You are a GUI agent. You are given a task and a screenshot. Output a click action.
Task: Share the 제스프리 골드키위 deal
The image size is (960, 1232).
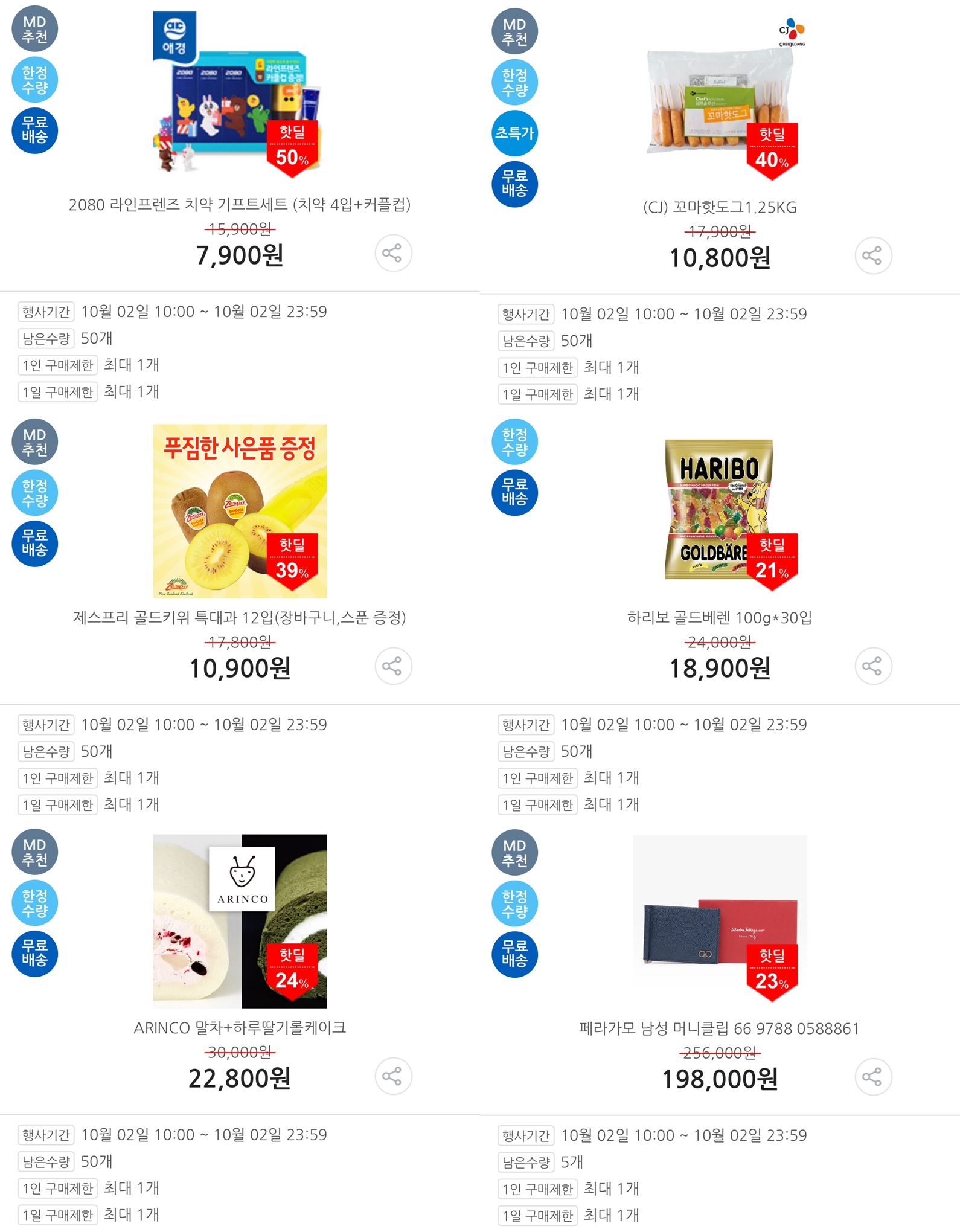[393, 666]
